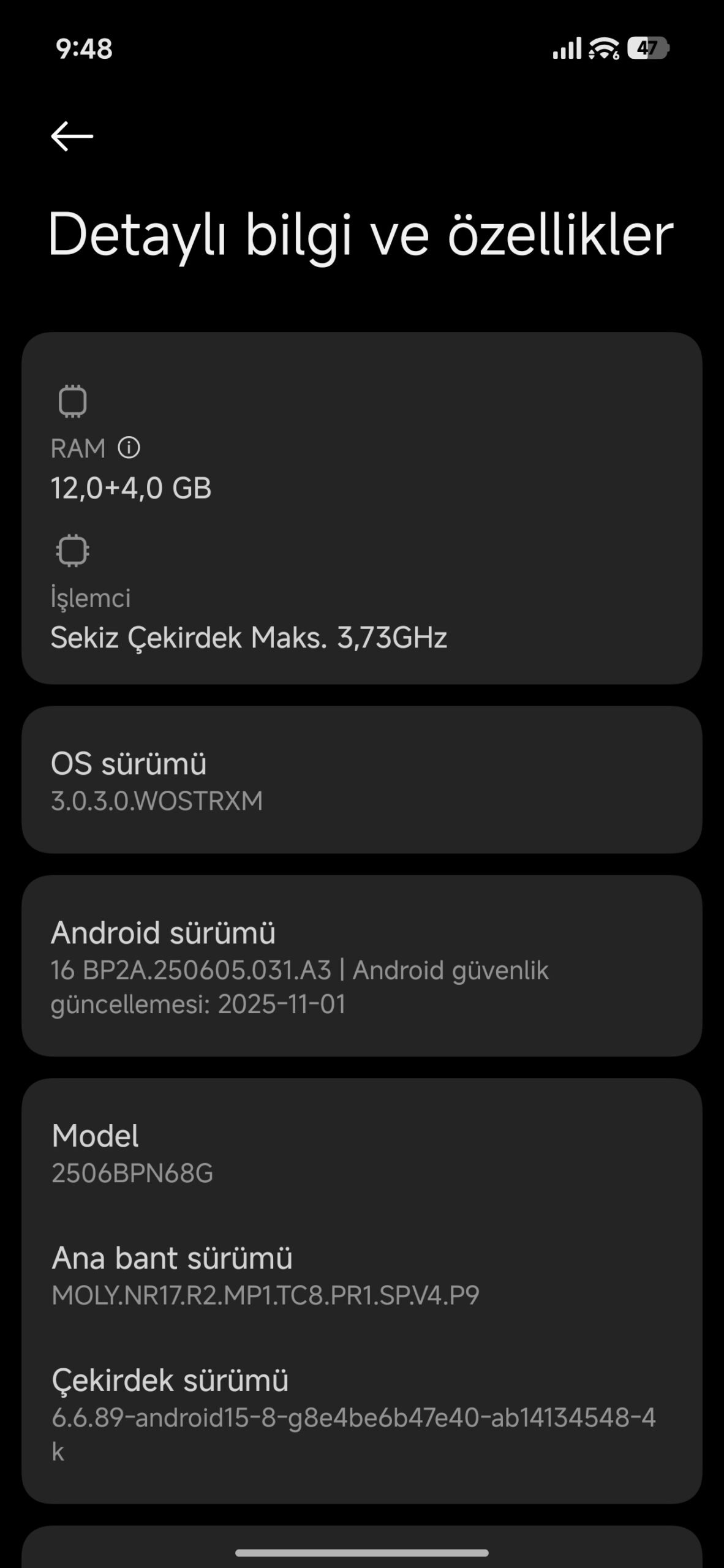Expand the partially visible bottom card
Image resolution: width=724 pixels, height=1568 pixels.
click(x=362, y=1537)
